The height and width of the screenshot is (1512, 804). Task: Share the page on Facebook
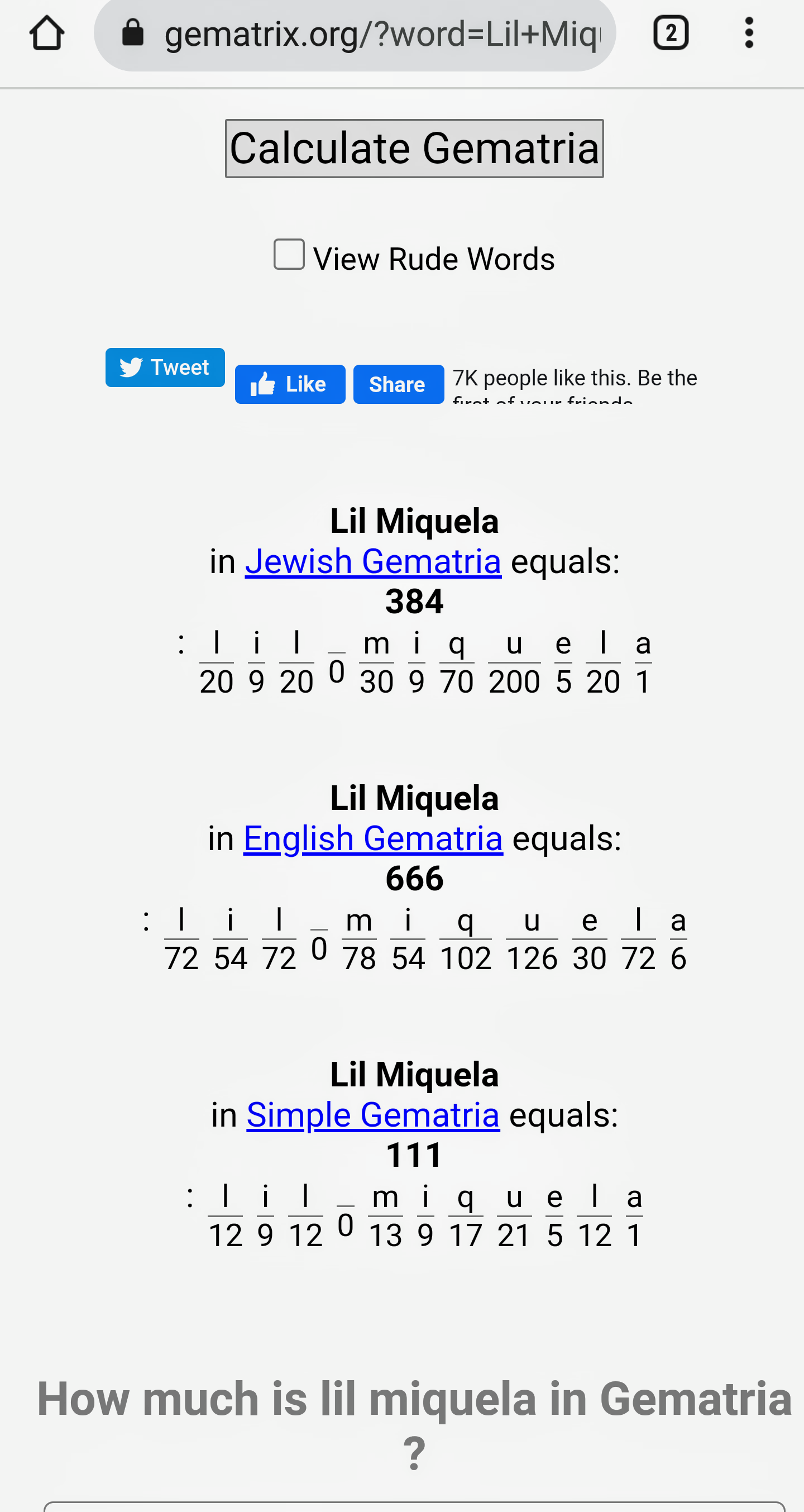pyautogui.click(x=399, y=384)
